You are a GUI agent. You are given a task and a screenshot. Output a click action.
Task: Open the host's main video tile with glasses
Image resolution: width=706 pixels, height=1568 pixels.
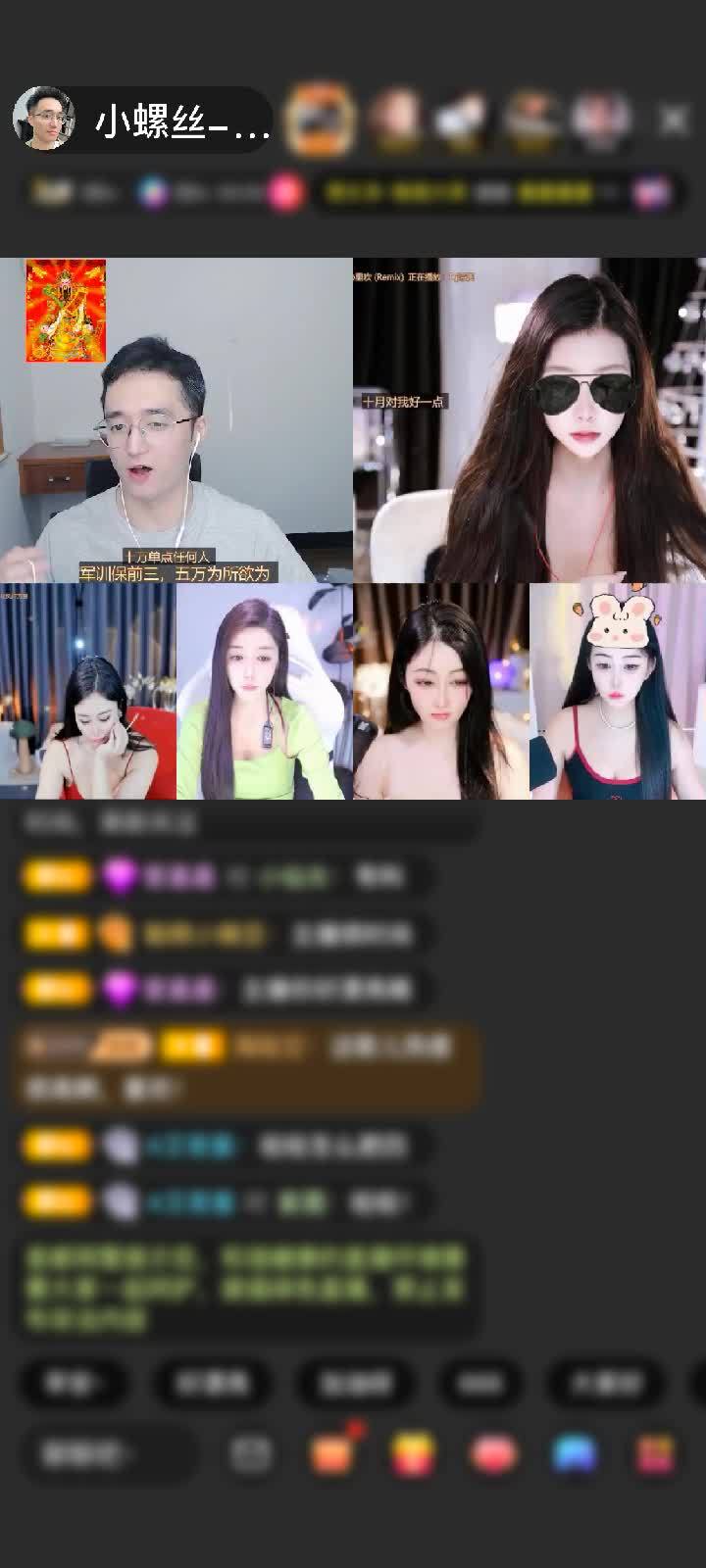tap(176, 421)
